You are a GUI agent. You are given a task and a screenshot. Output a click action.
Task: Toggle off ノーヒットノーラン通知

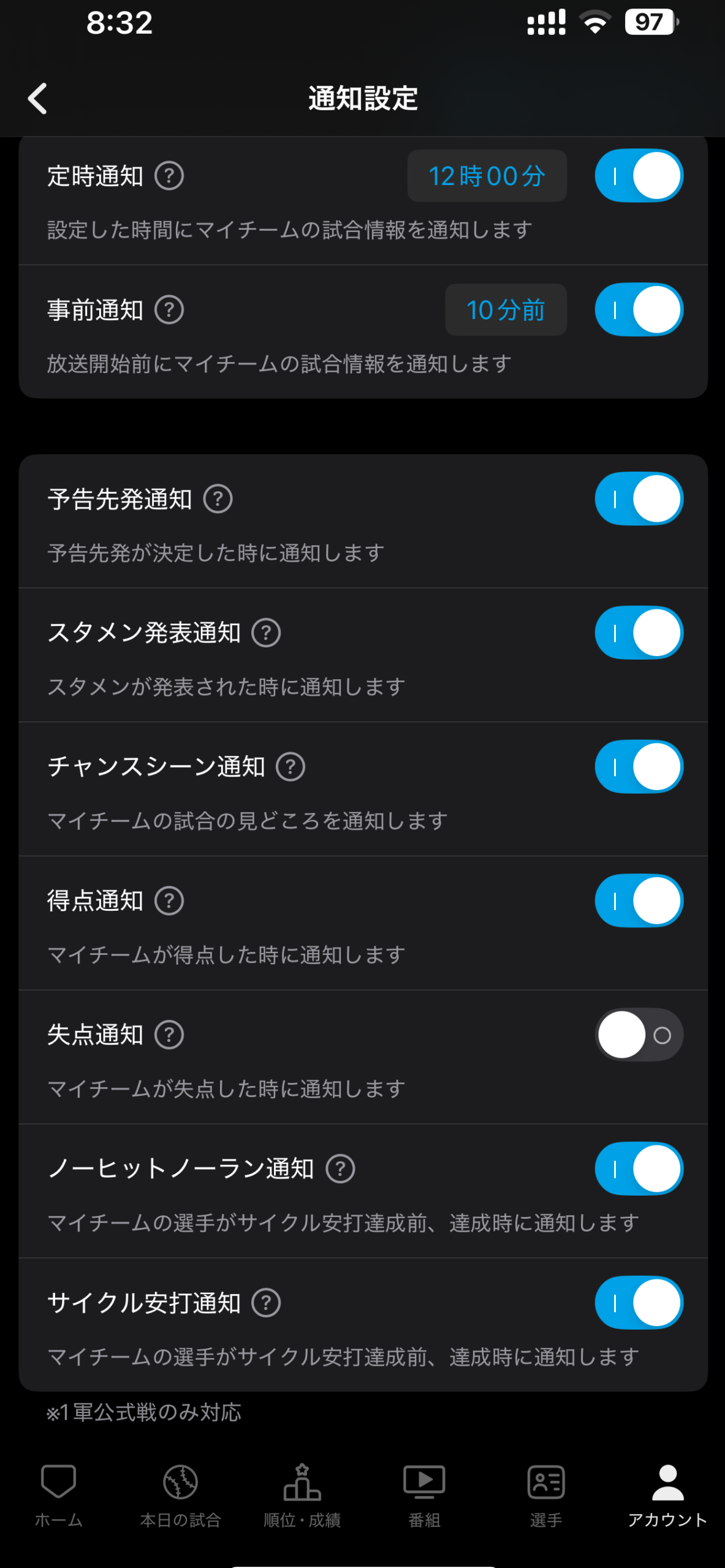pos(639,1169)
